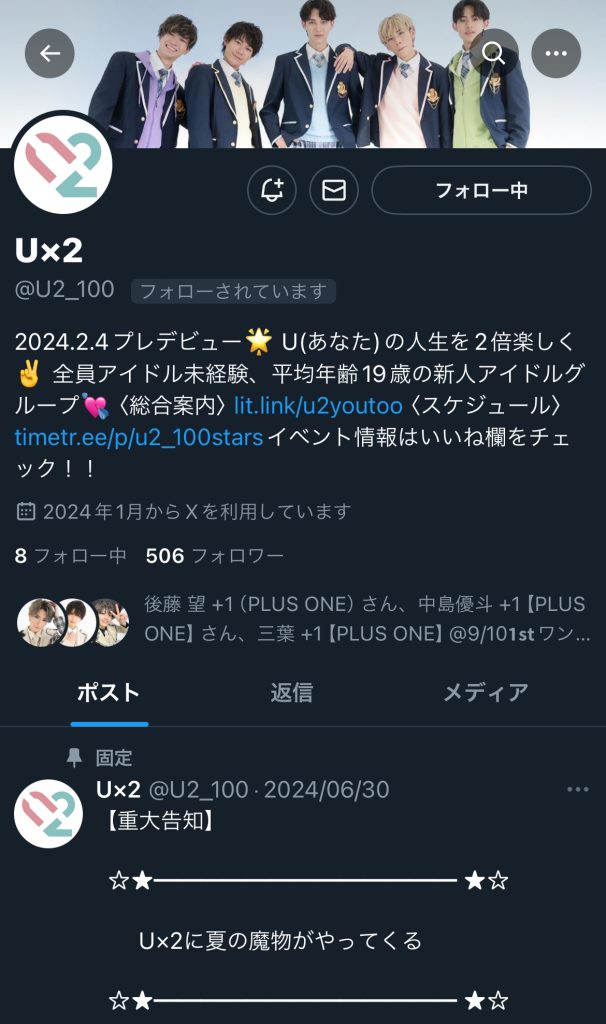Turn on post notifications with the bell
Screen dimensions: 606x1024
(x=271, y=190)
